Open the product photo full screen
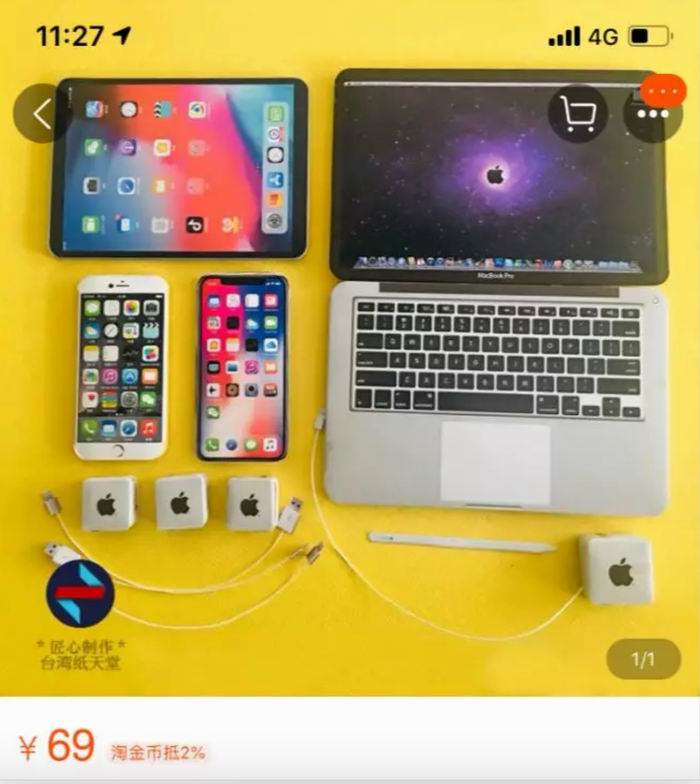 (x=350, y=400)
